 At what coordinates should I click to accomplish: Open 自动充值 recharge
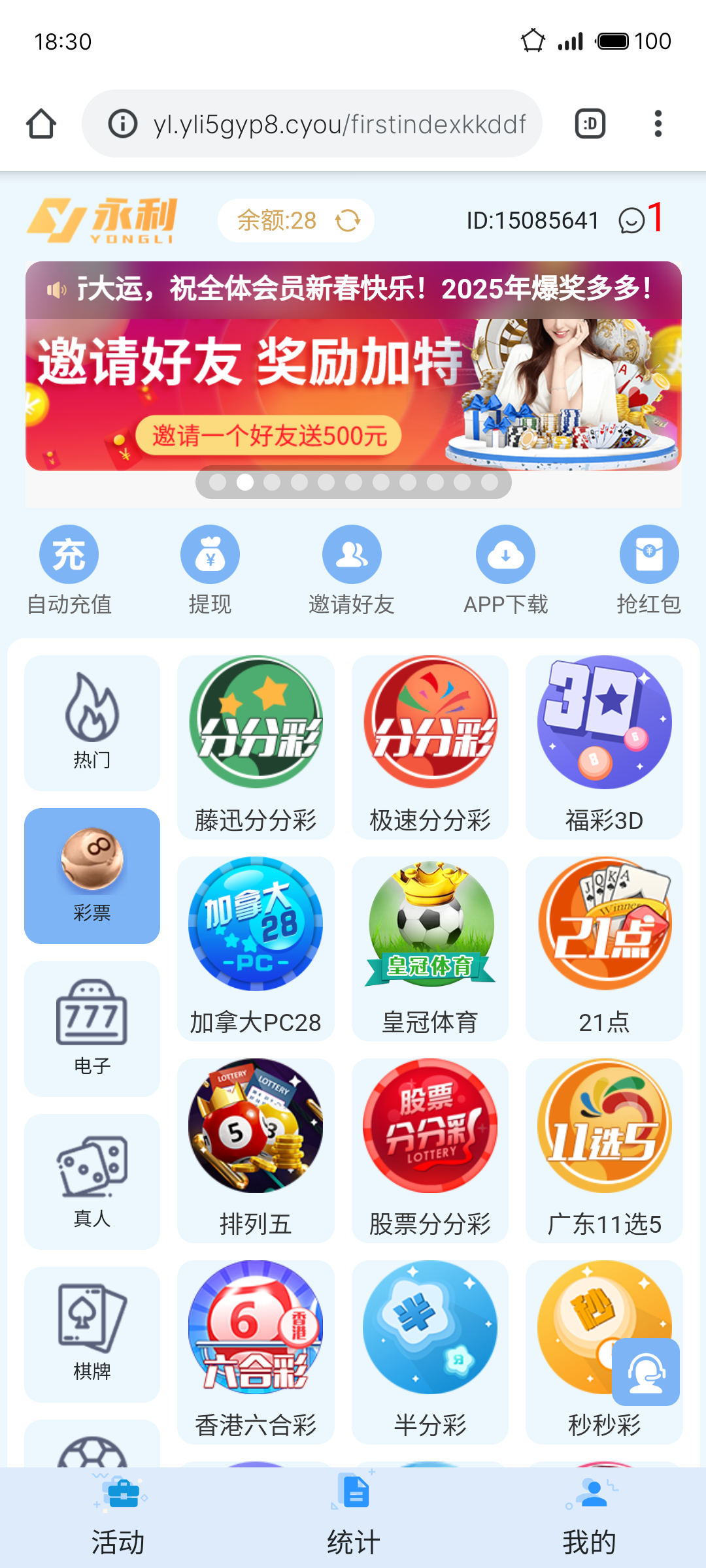coord(69,570)
